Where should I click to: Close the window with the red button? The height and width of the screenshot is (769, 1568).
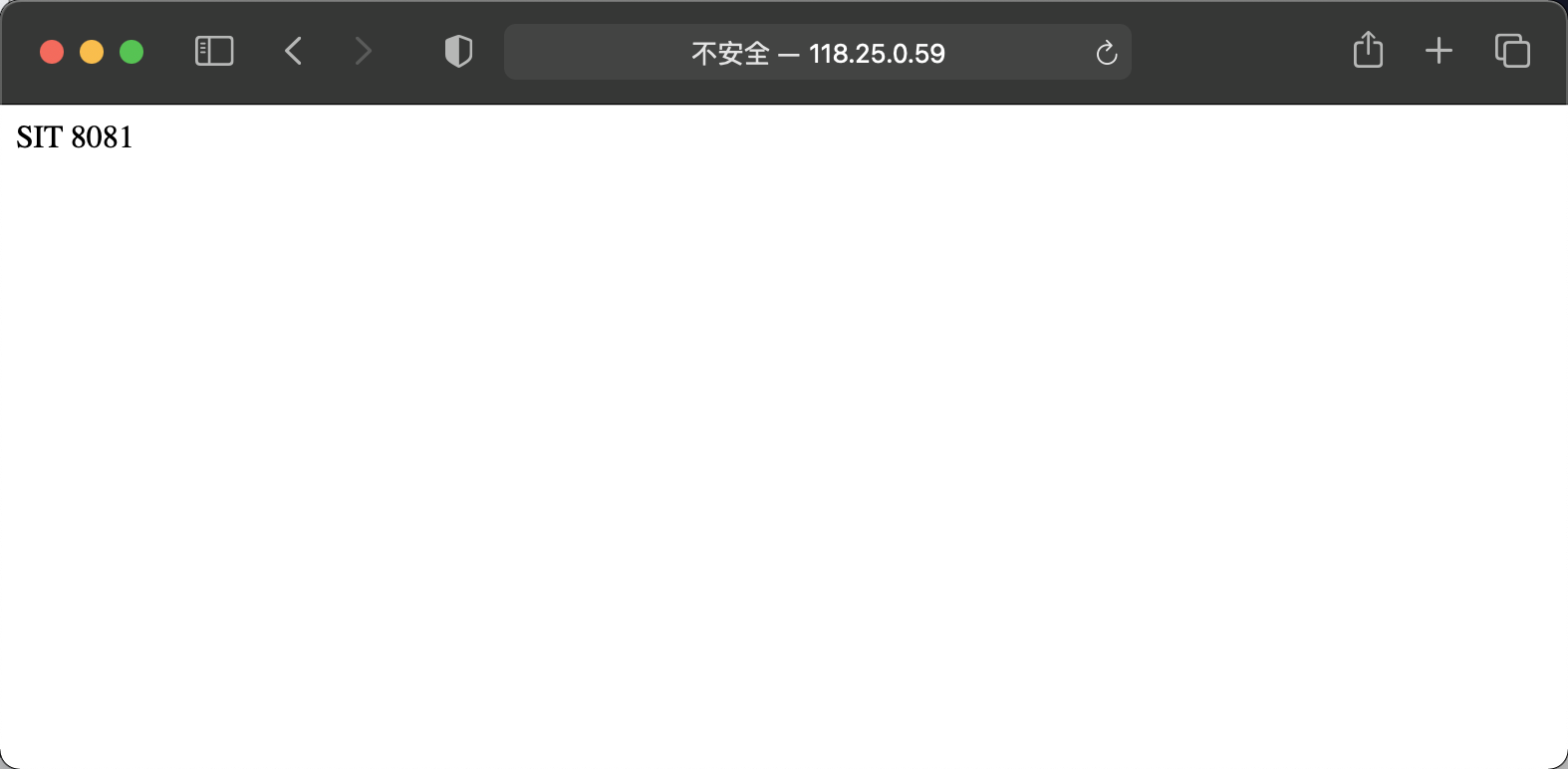tap(52, 52)
